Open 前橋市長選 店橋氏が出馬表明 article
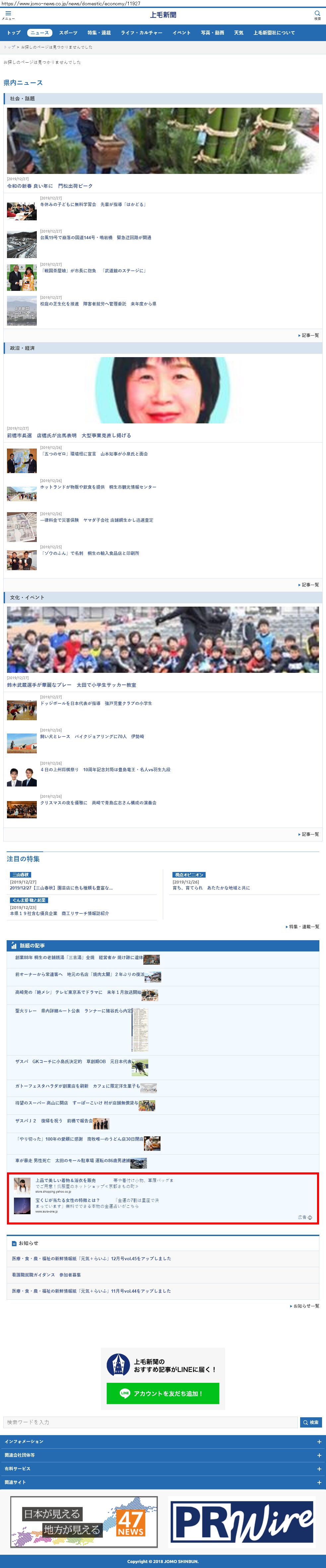 point(69,436)
